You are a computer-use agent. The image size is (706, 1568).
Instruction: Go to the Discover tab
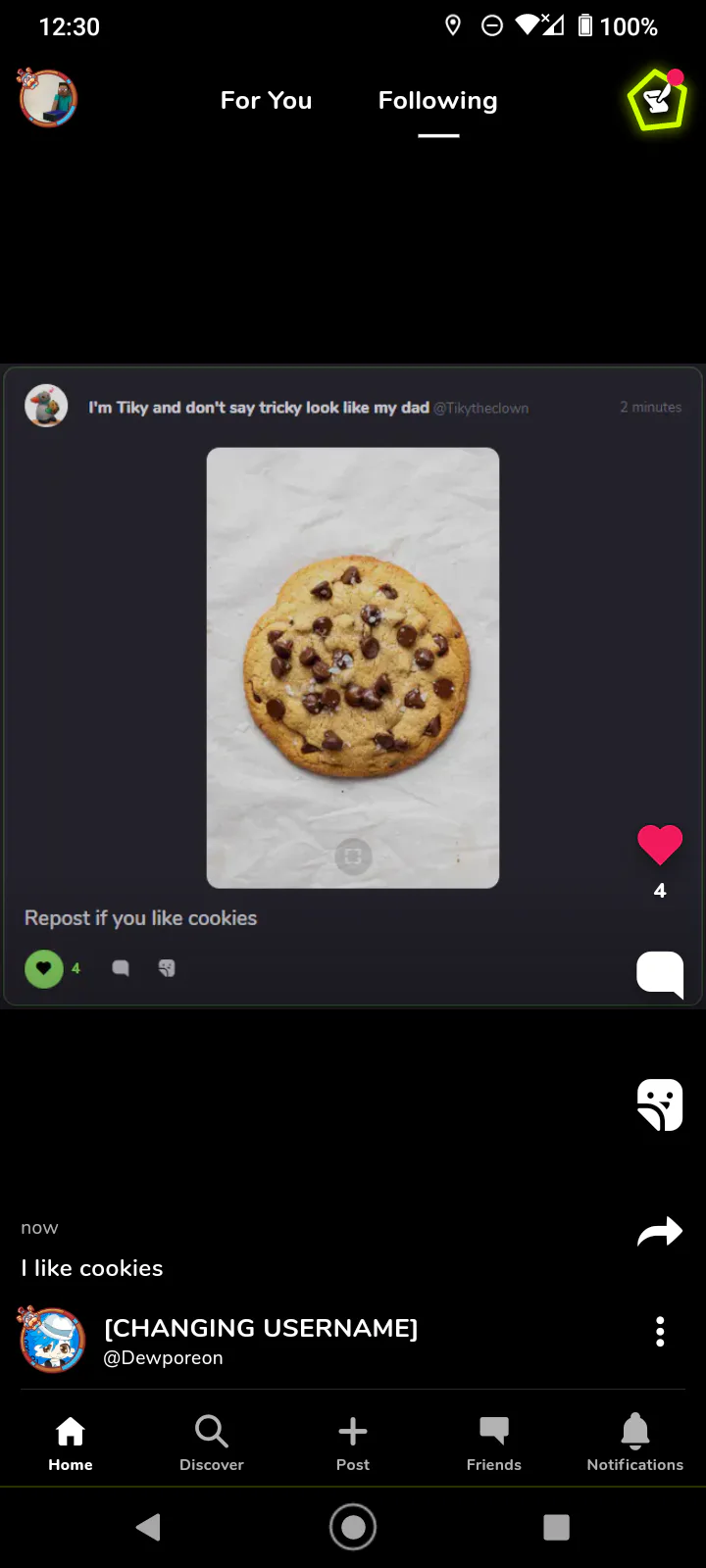(x=212, y=1444)
